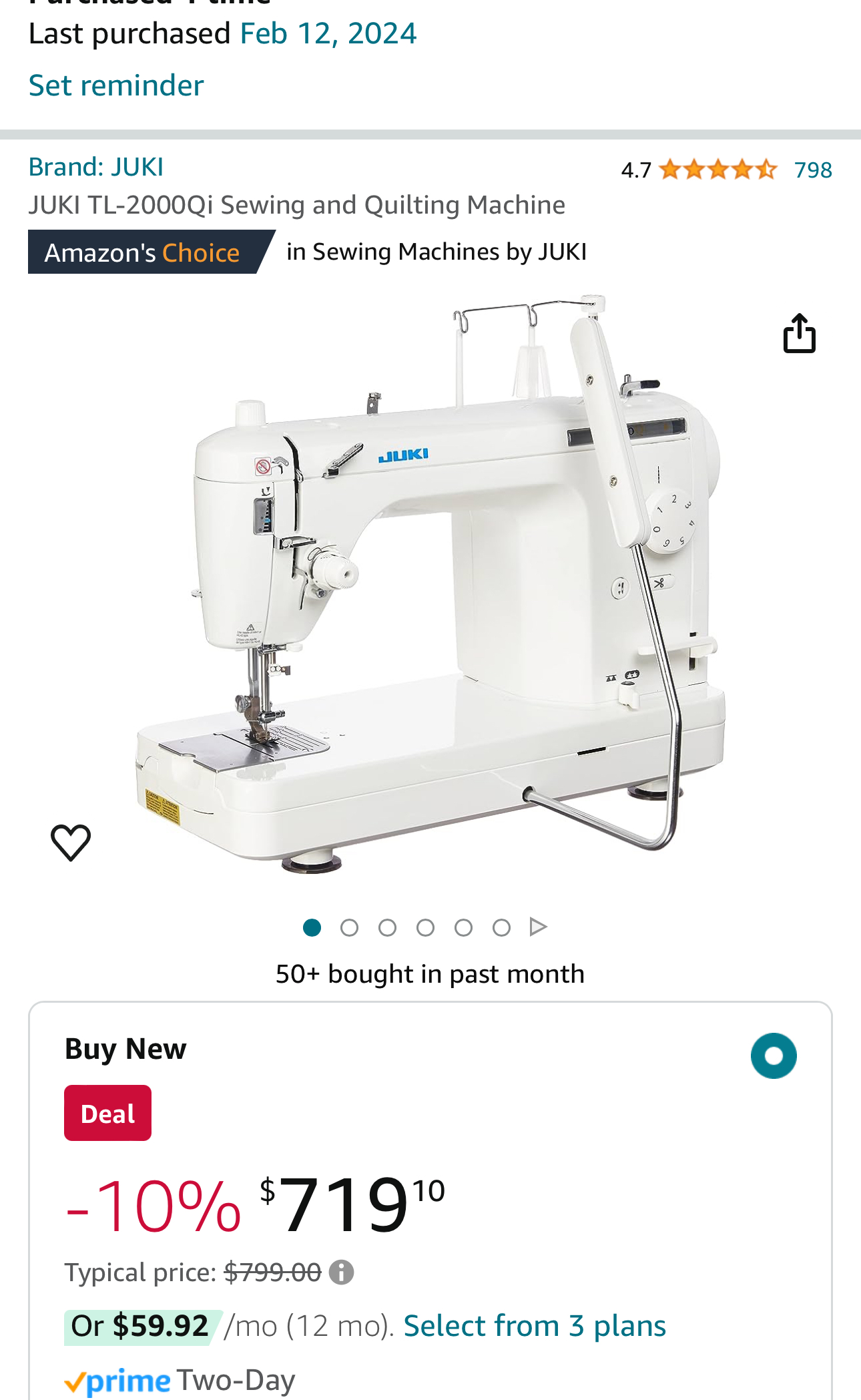View the 798 customer ratings
Image resolution: width=861 pixels, height=1400 pixels.
click(812, 170)
